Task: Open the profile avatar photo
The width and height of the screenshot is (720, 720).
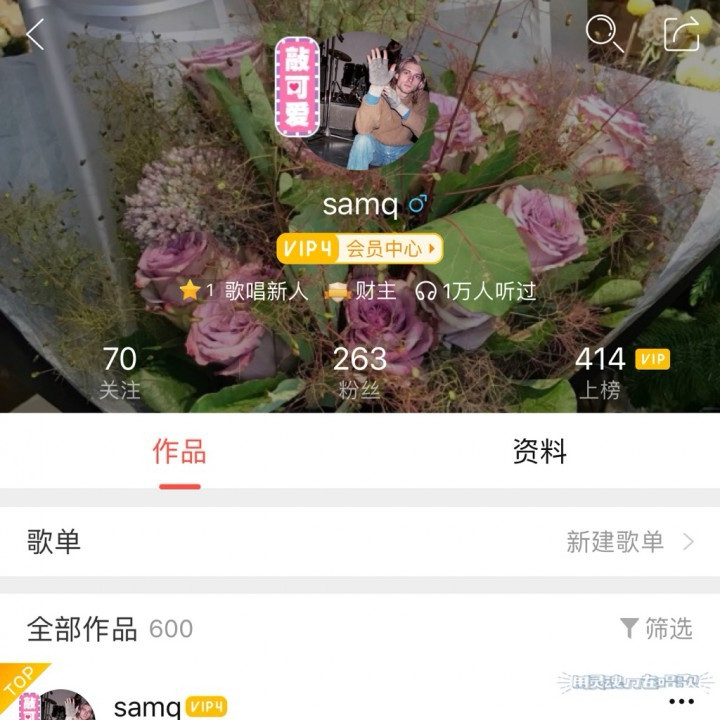Action: coord(372,100)
